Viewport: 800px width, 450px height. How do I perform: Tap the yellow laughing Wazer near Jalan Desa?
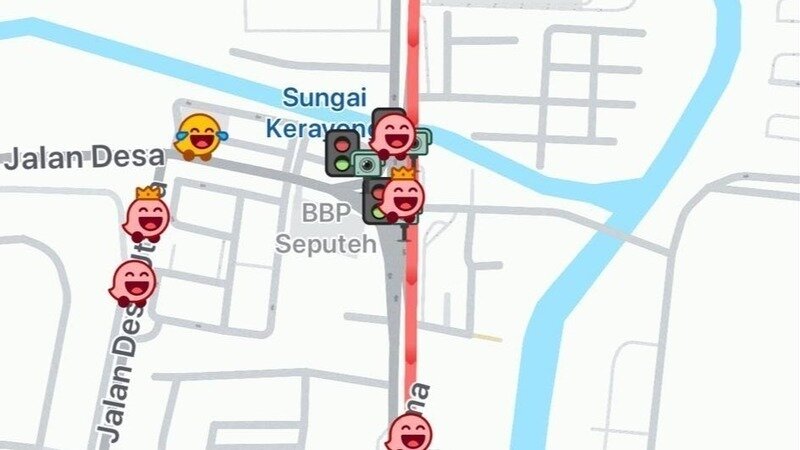point(199,136)
